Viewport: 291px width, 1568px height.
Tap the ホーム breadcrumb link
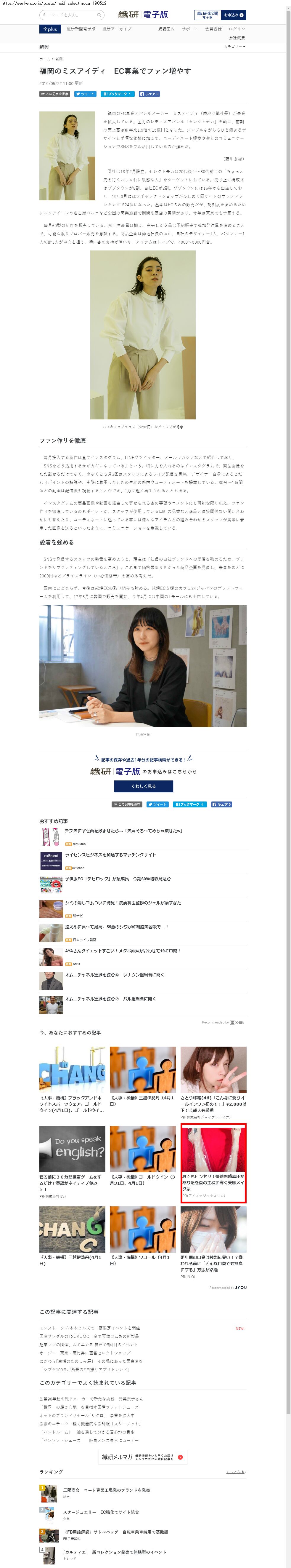click(x=44, y=59)
